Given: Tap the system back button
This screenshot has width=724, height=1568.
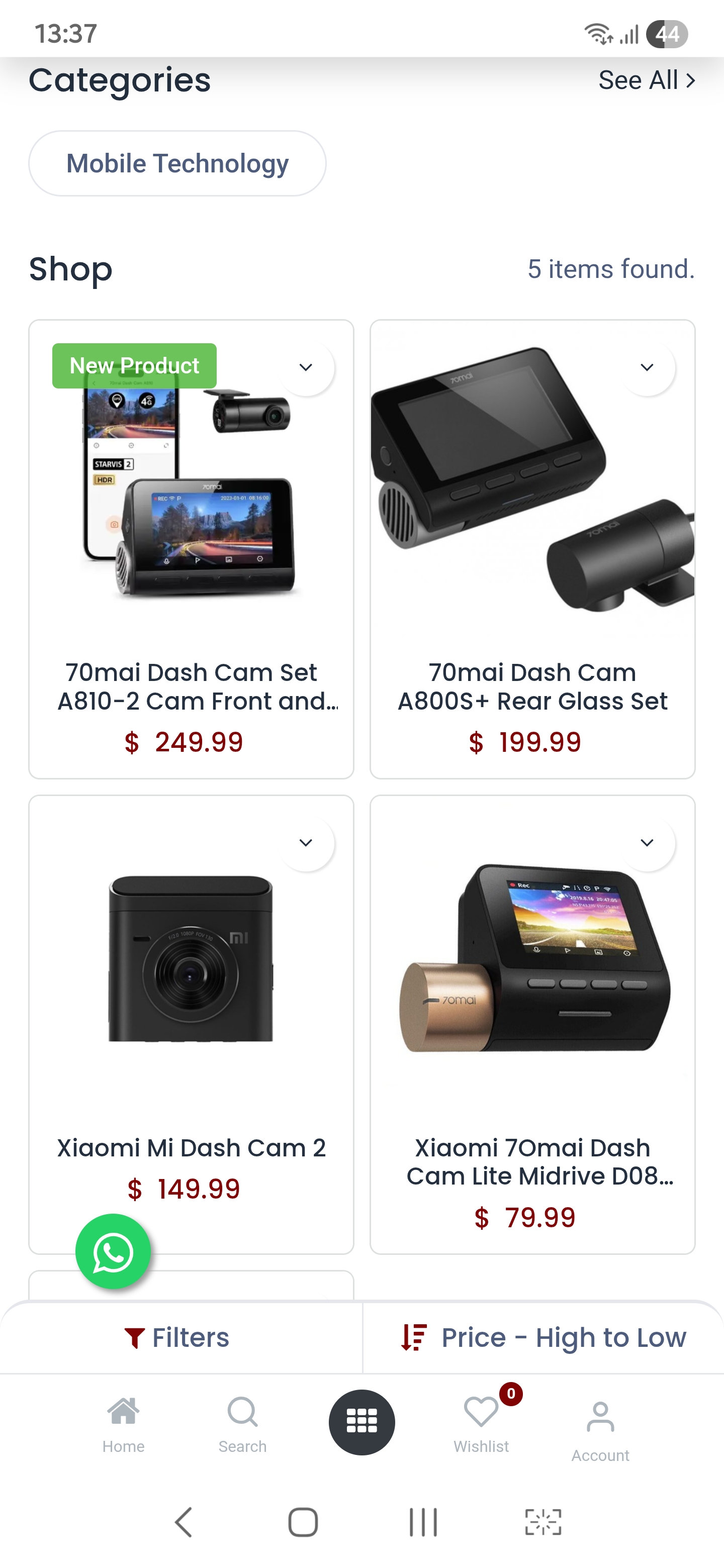Looking at the screenshot, I should 184,1522.
